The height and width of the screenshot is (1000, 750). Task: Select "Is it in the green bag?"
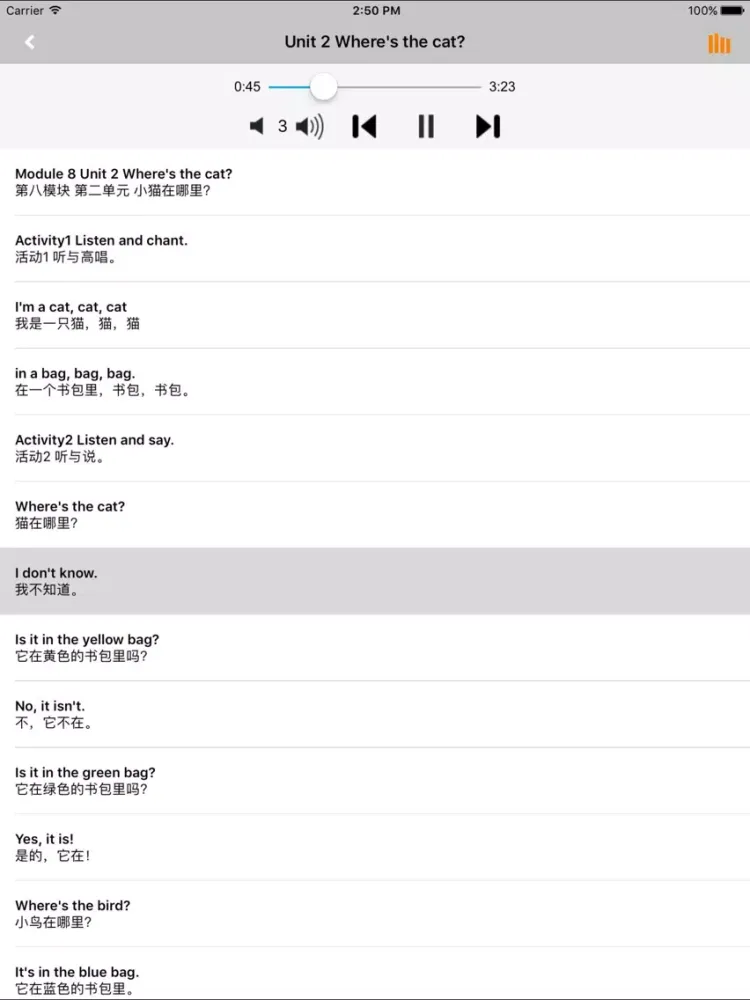[x=375, y=780]
